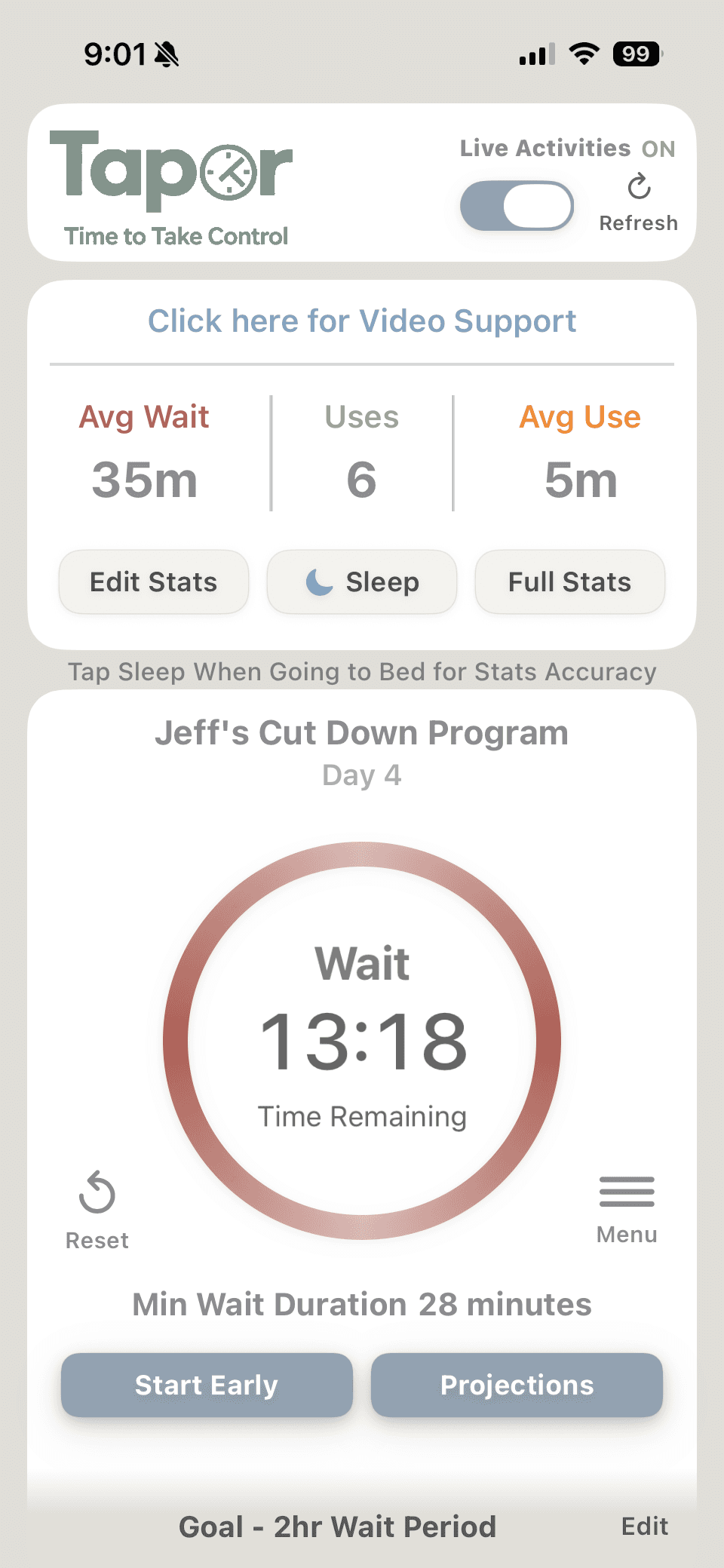Activate Sleep mode
Viewport: 724px width, 1568px height.
[x=362, y=582]
